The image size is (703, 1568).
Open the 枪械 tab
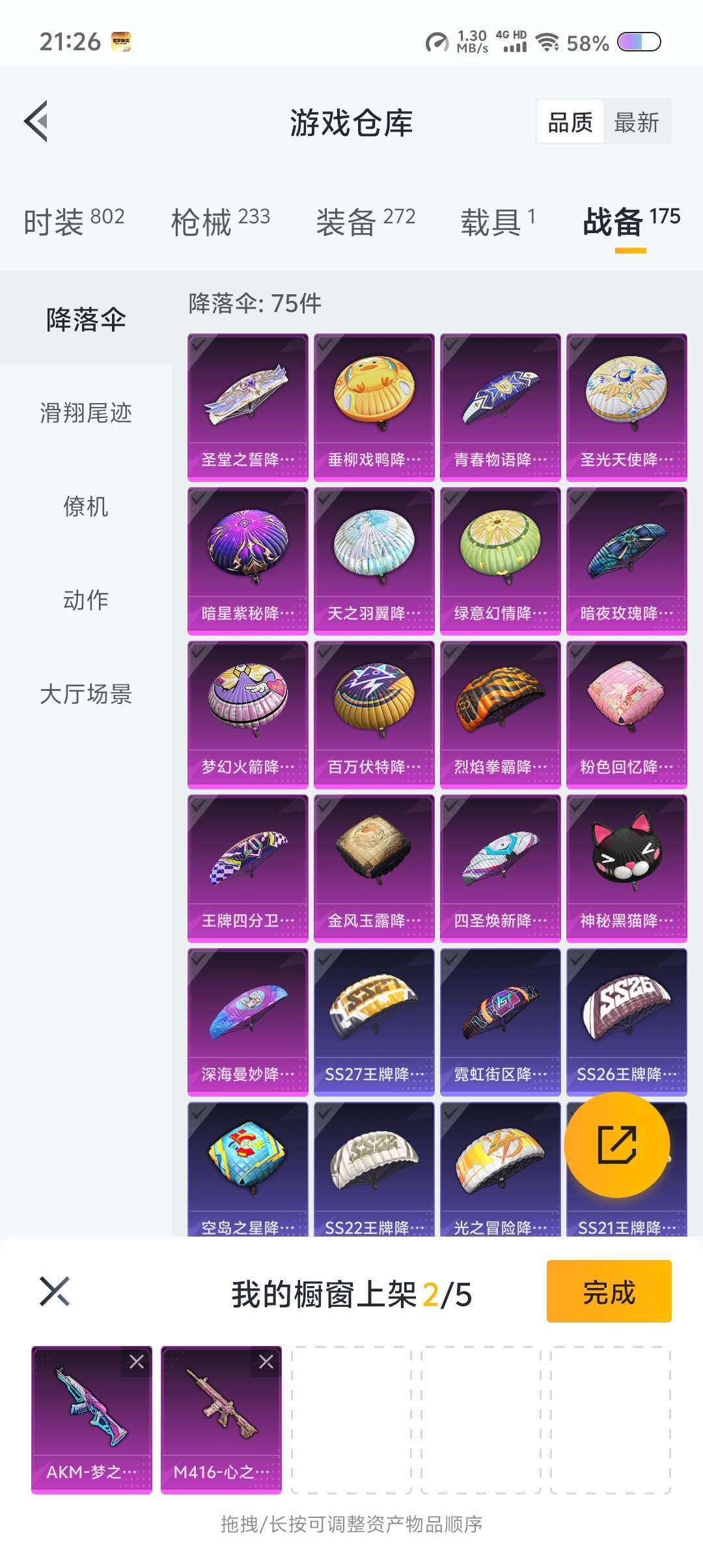(220, 221)
